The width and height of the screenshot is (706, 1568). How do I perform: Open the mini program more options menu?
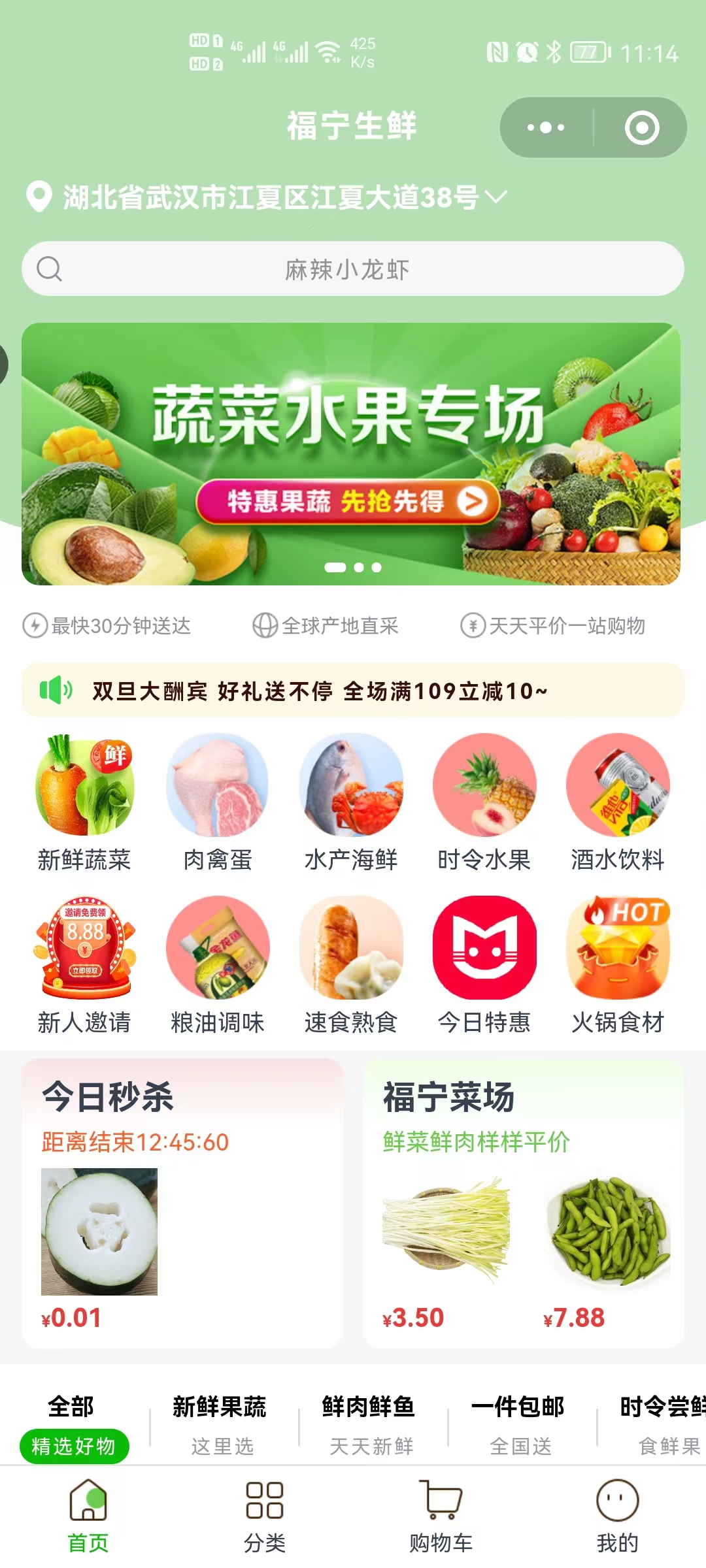click(x=546, y=127)
